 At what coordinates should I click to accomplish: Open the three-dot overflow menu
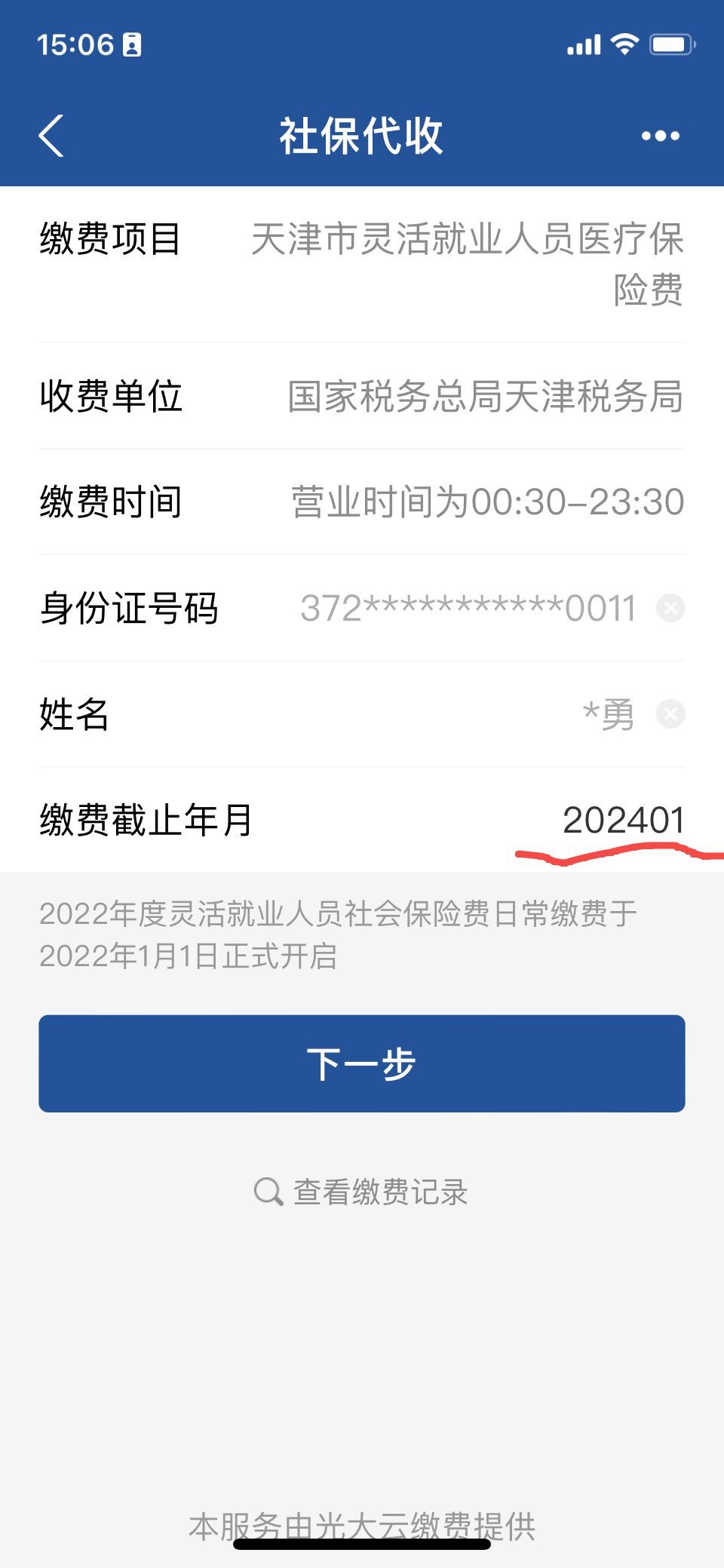click(x=660, y=136)
